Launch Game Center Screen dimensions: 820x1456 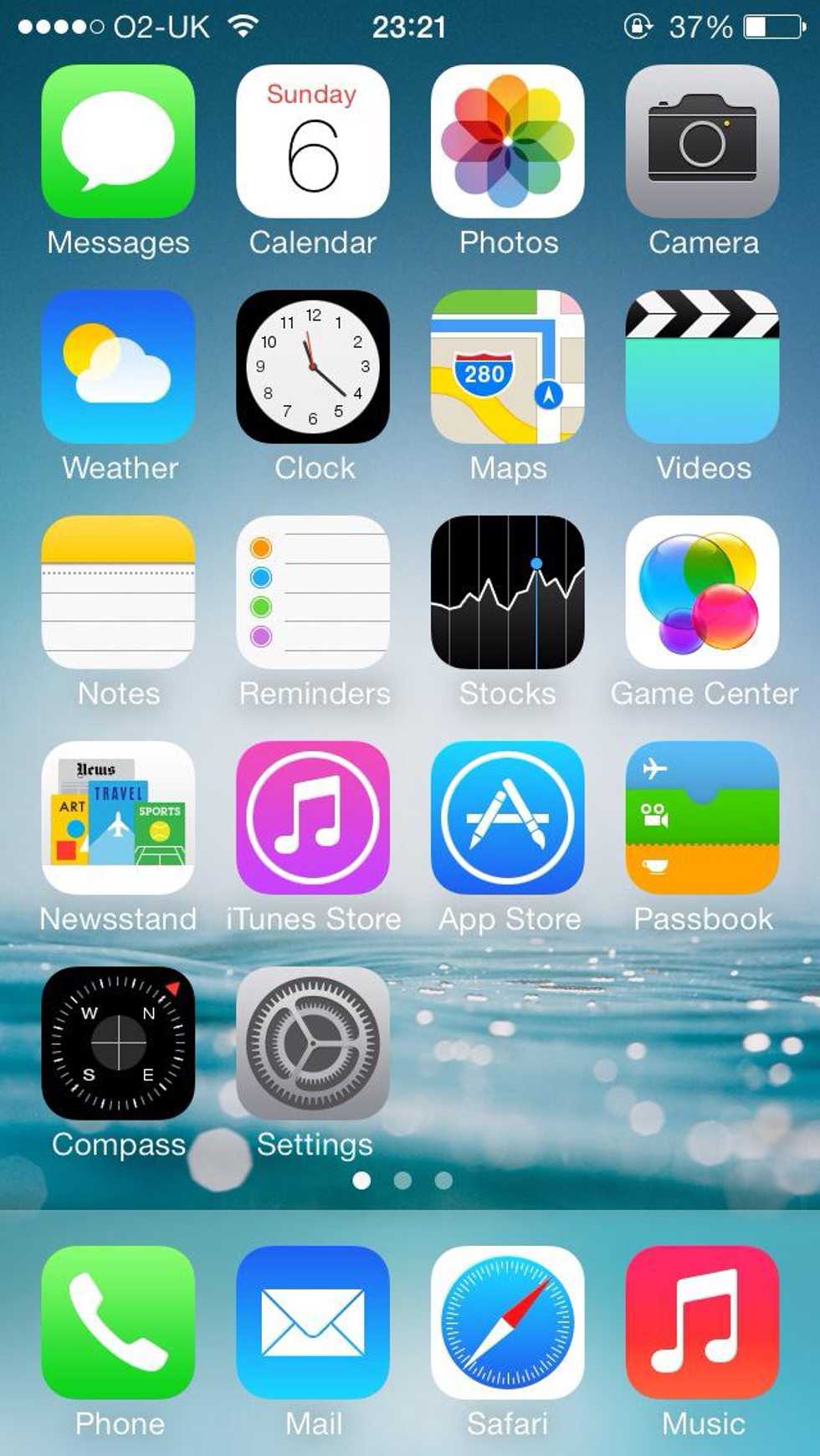pyautogui.click(x=702, y=592)
